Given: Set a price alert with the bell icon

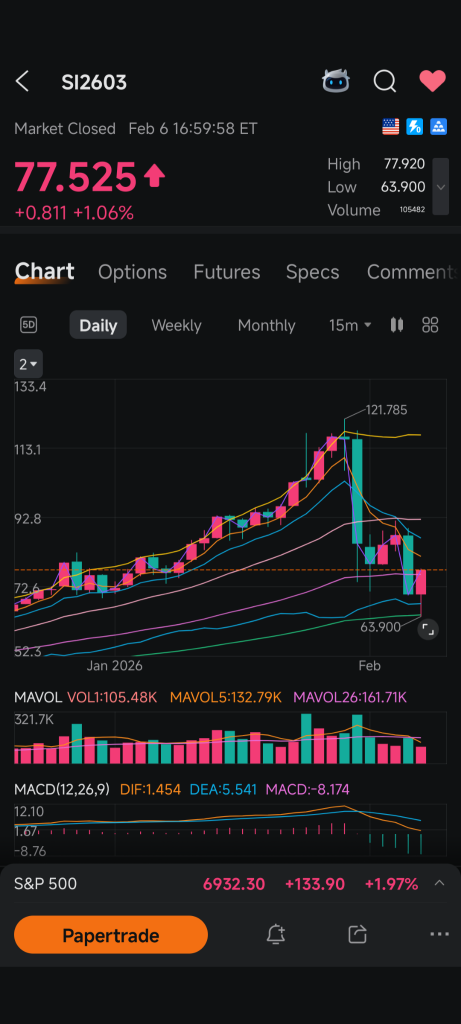Looking at the screenshot, I should pos(276,935).
